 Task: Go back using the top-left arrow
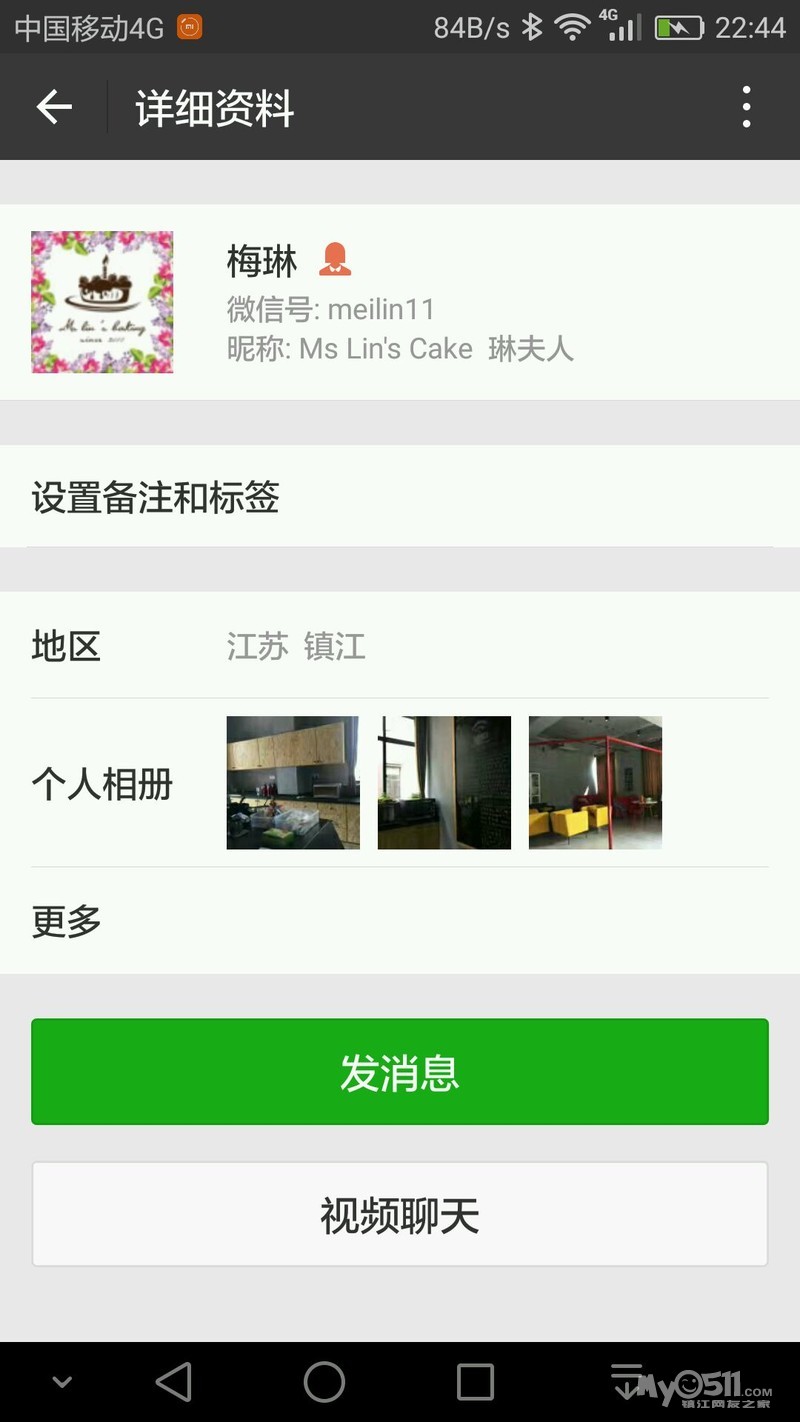pos(54,107)
